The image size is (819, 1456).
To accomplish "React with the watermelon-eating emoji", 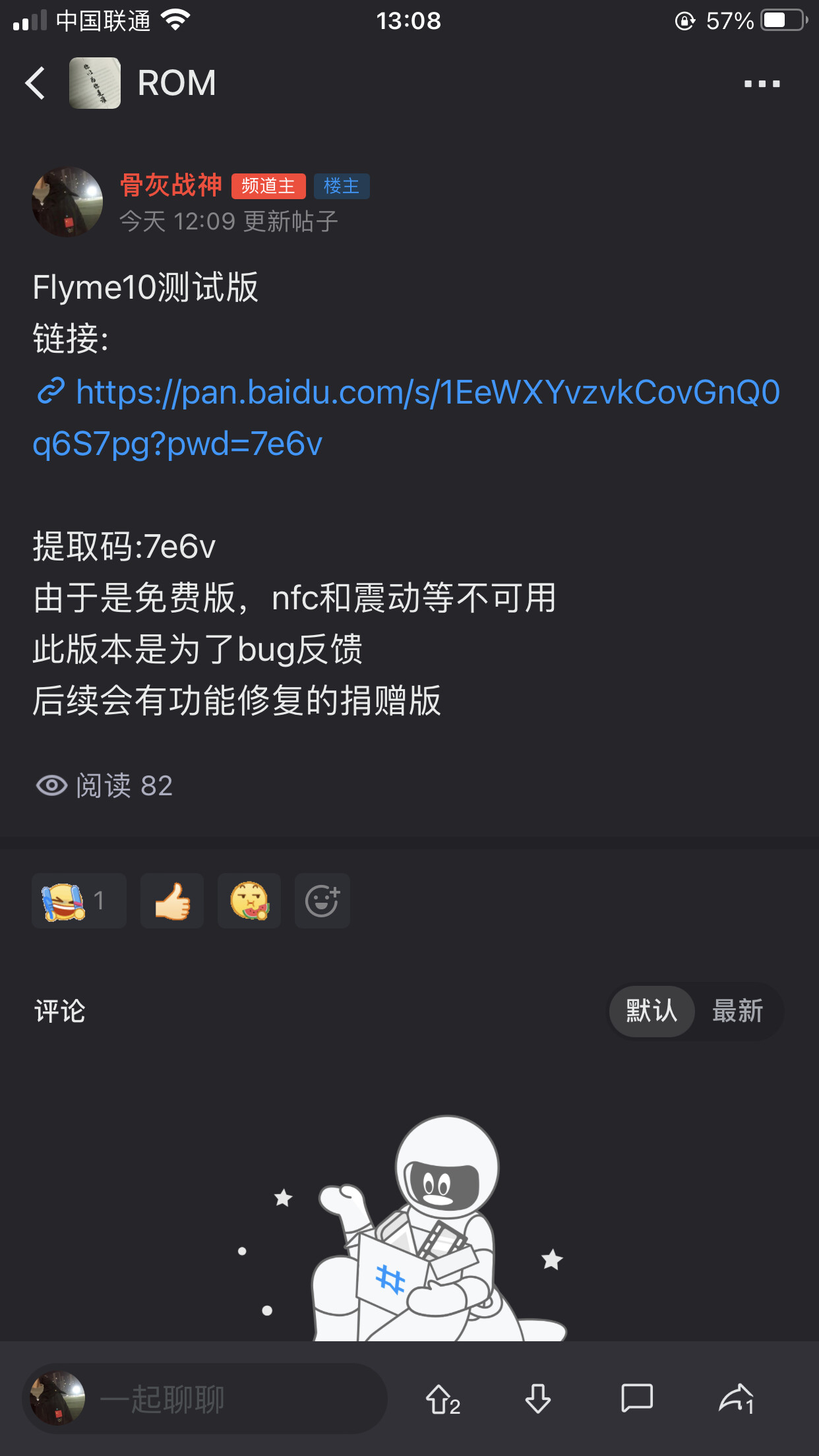I will [x=249, y=901].
